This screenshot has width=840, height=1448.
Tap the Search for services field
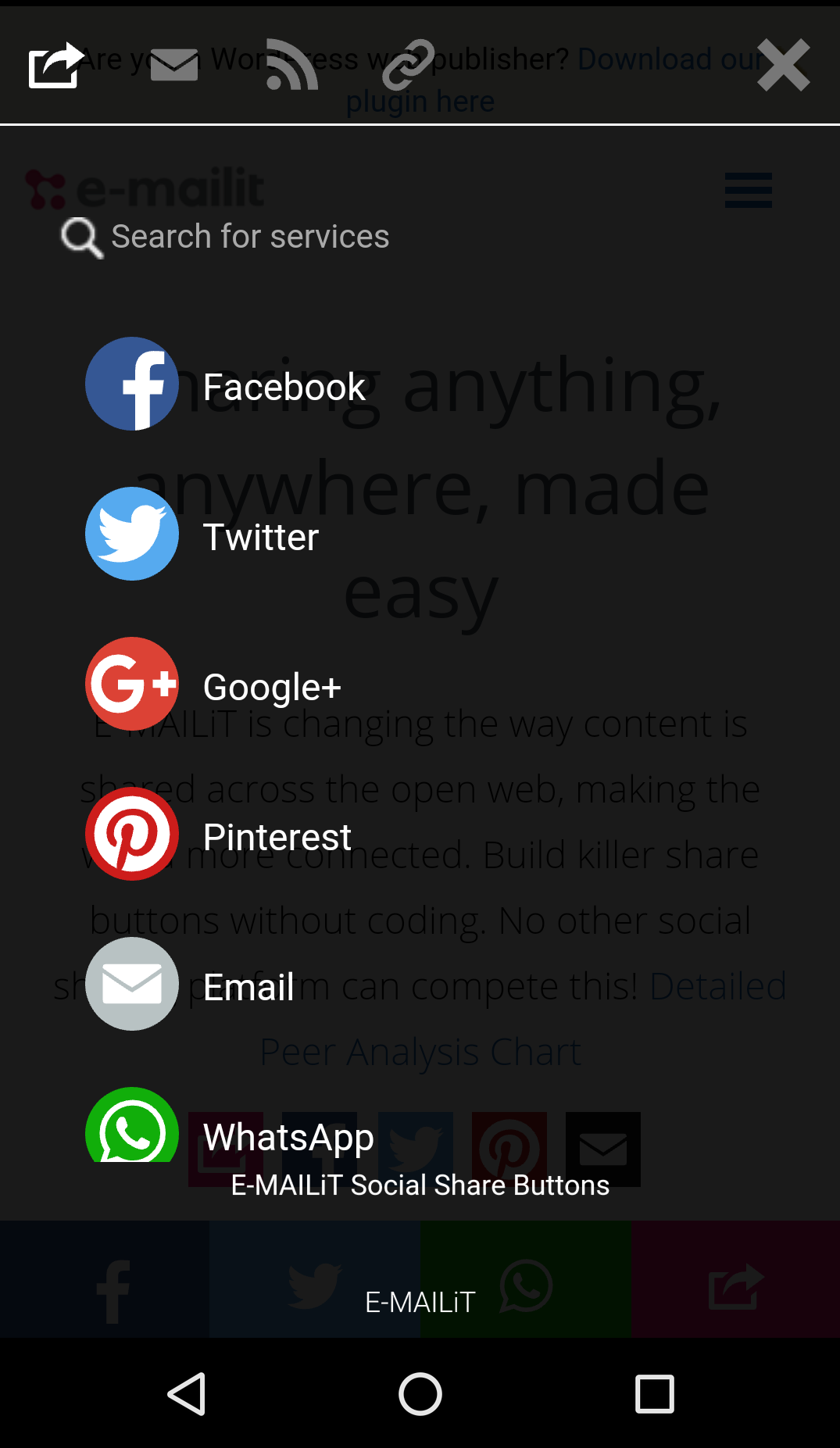(x=250, y=237)
